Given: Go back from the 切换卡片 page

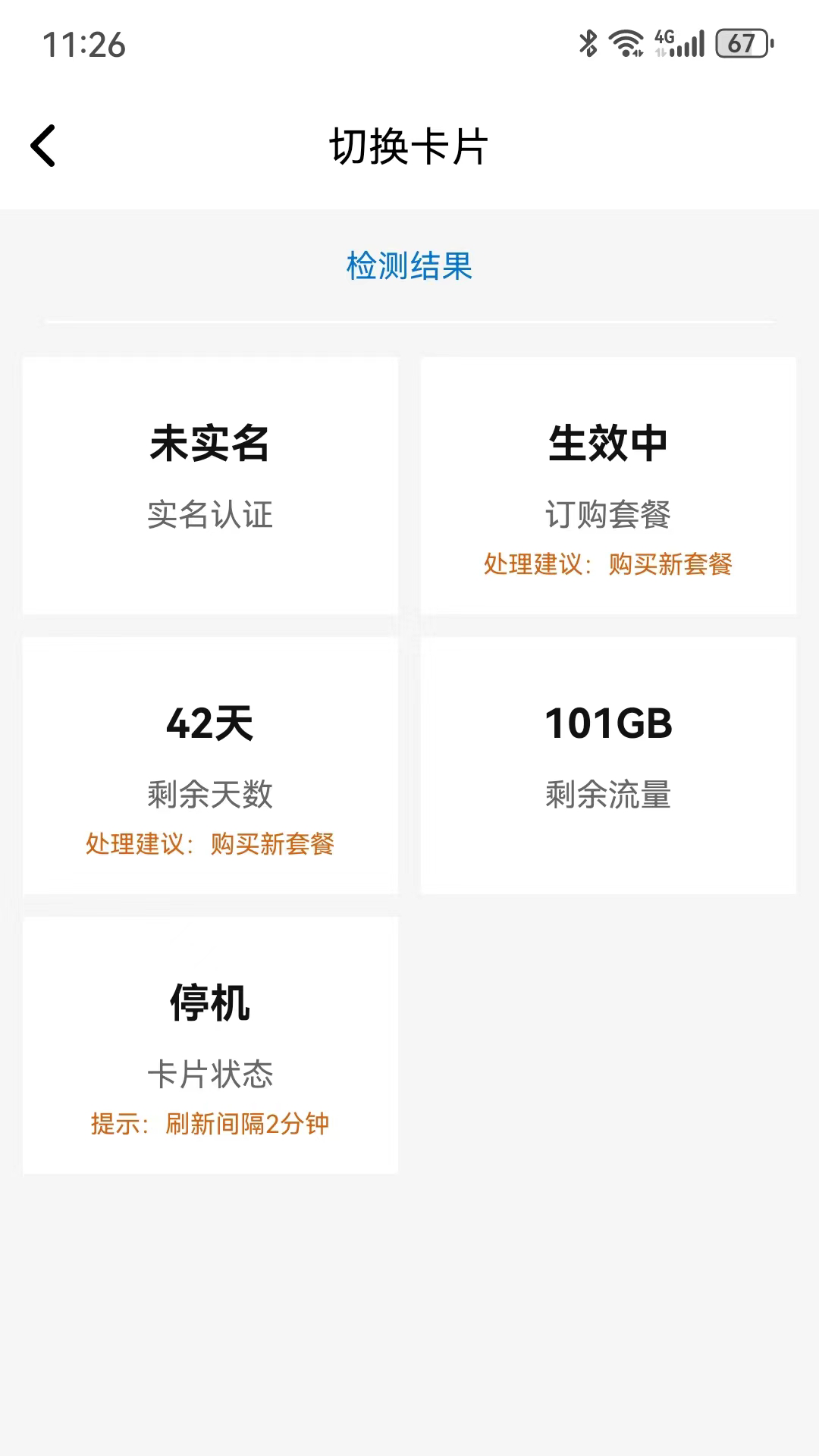Looking at the screenshot, I should 43,146.
